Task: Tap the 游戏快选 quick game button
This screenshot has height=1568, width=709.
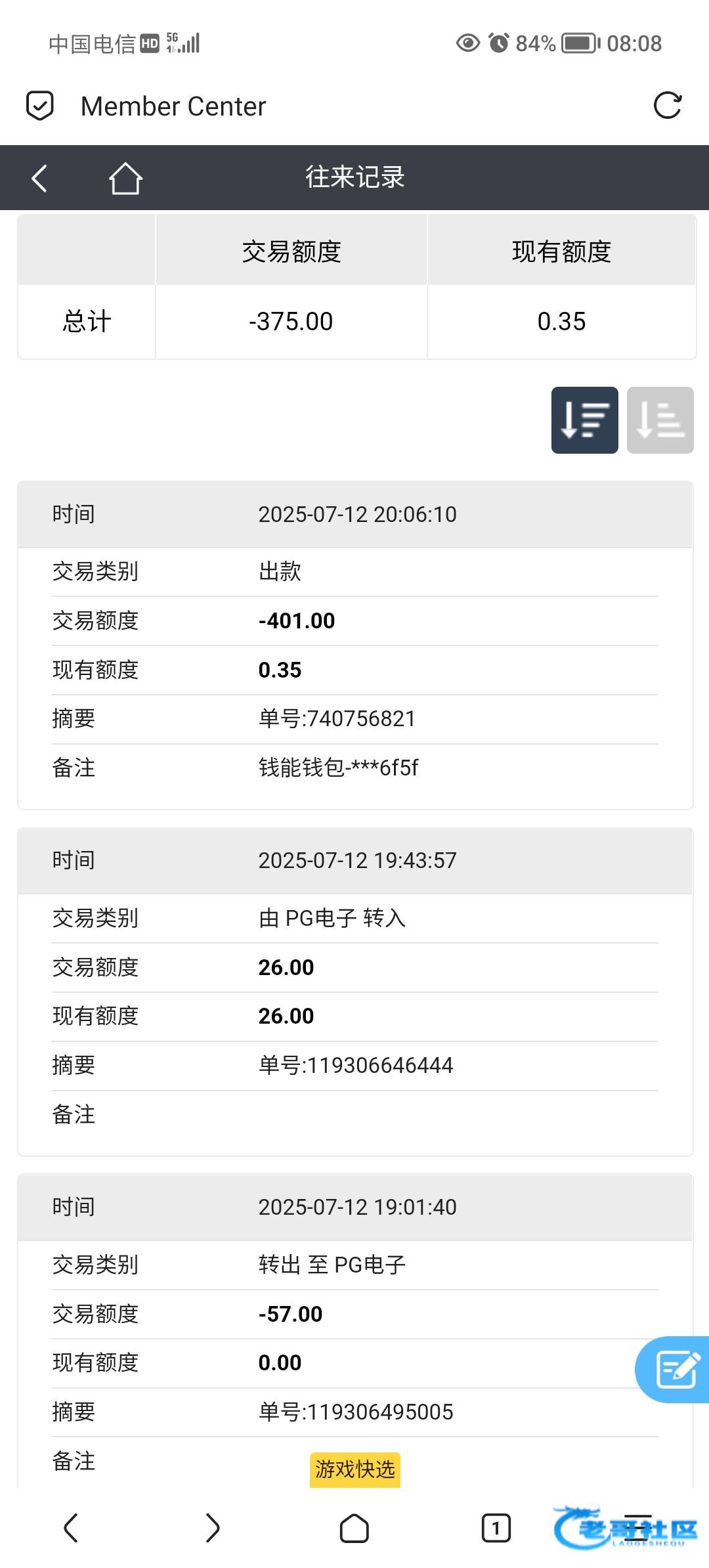Action: 355,1469
